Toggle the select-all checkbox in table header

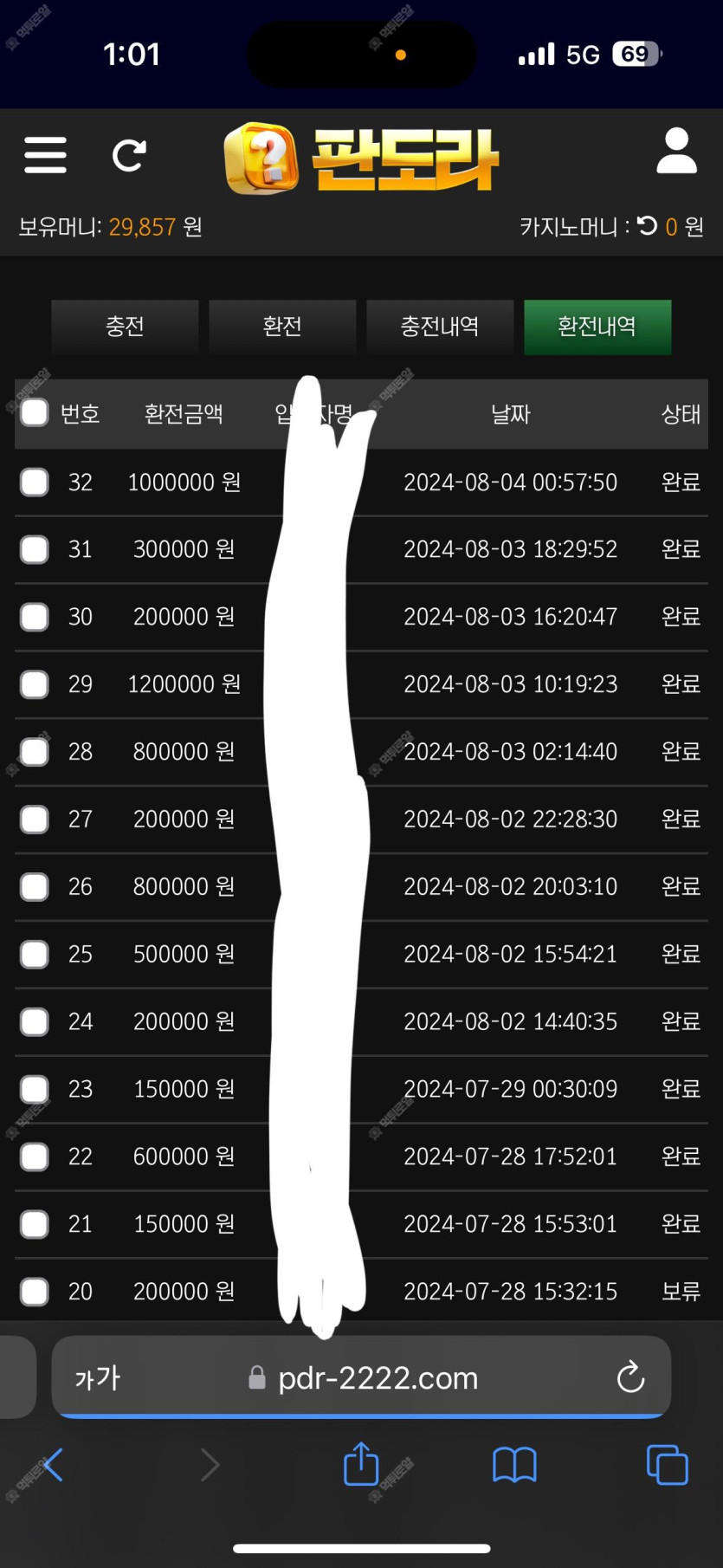pyautogui.click(x=35, y=412)
